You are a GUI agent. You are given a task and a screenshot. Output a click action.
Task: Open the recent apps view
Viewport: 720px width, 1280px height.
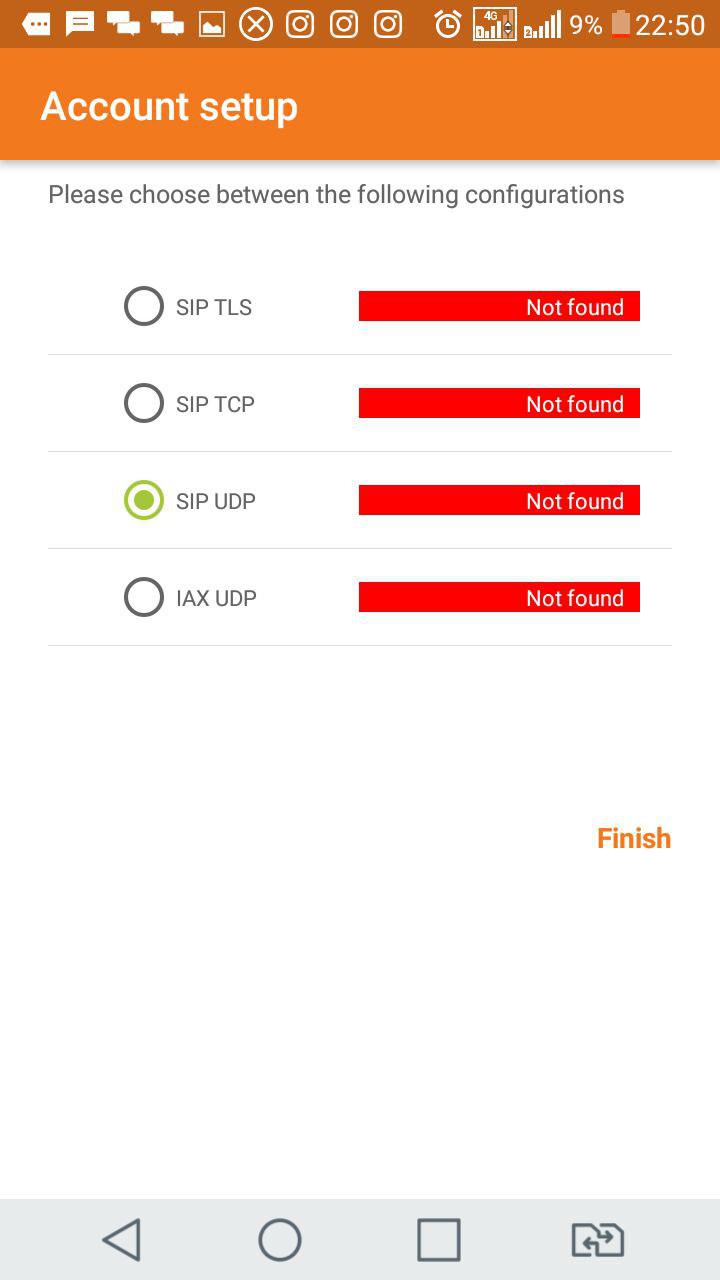click(438, 1240)
